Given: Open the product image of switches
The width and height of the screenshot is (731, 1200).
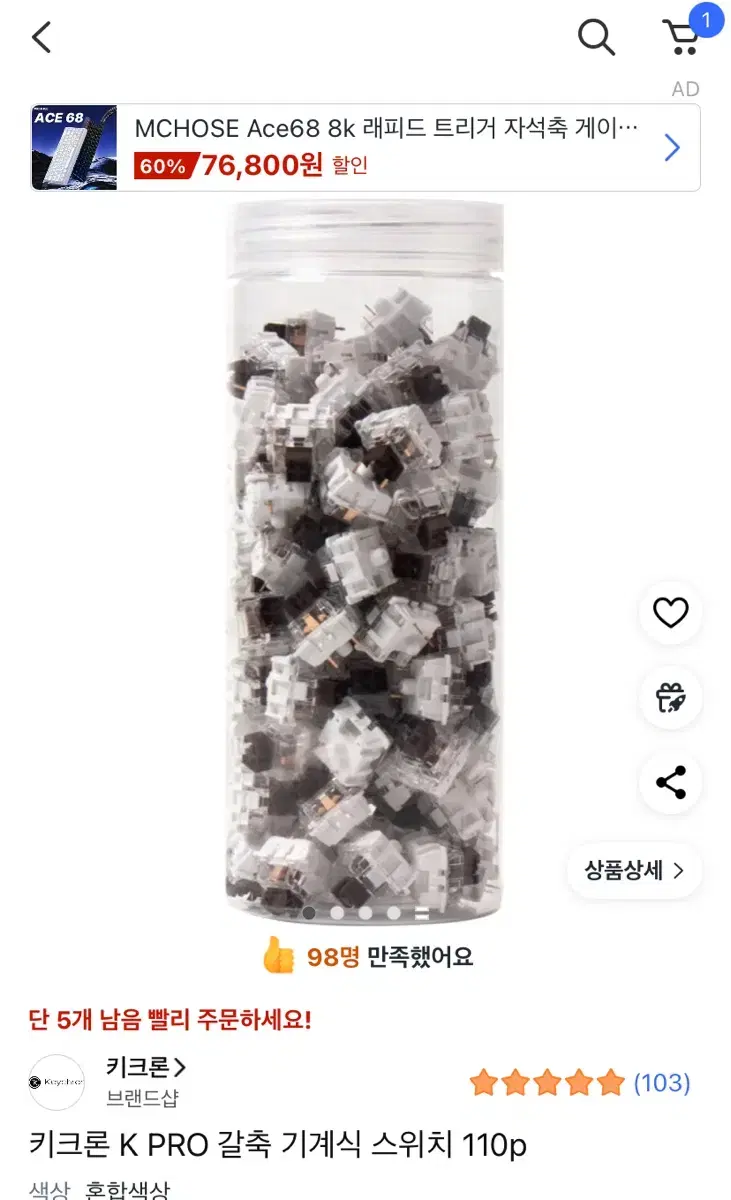Looking at the screenshot, I should [364, 560].
